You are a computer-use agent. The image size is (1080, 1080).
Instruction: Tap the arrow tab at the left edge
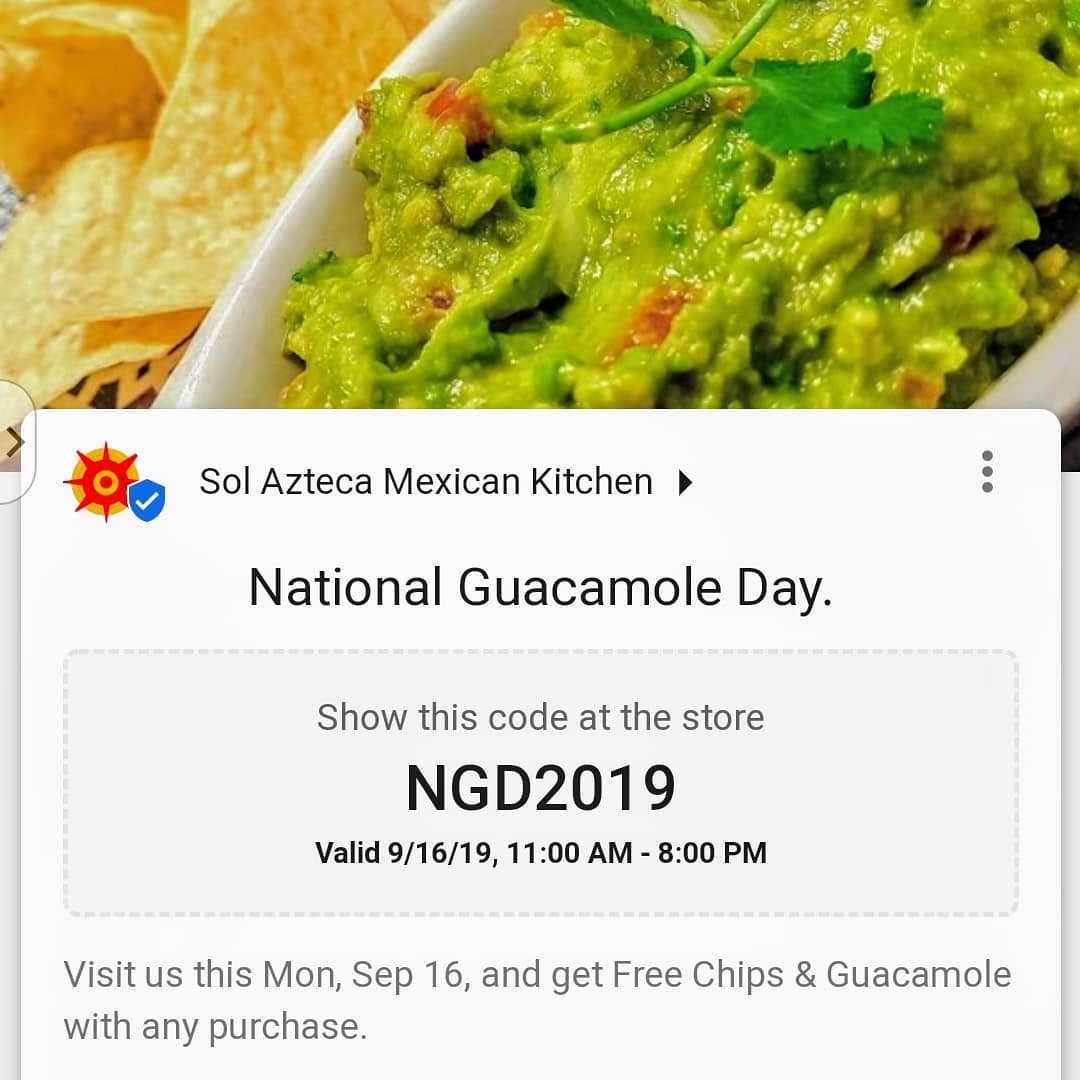pos(14,442)
